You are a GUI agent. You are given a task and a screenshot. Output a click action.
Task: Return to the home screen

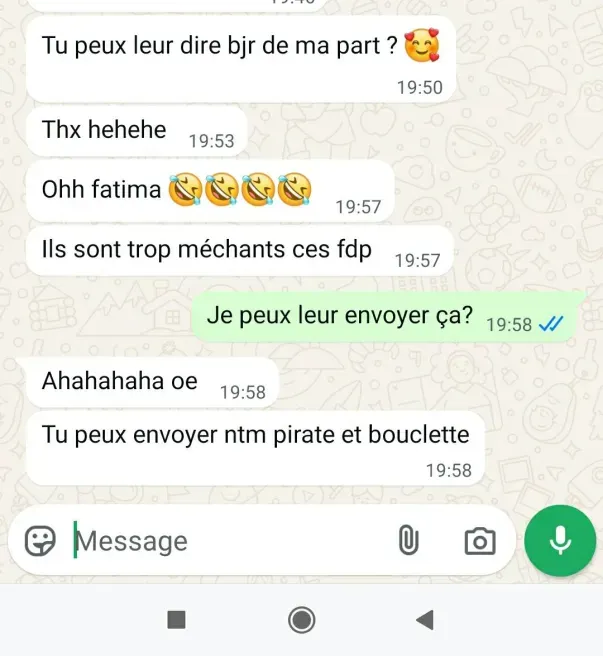point(301,620)
